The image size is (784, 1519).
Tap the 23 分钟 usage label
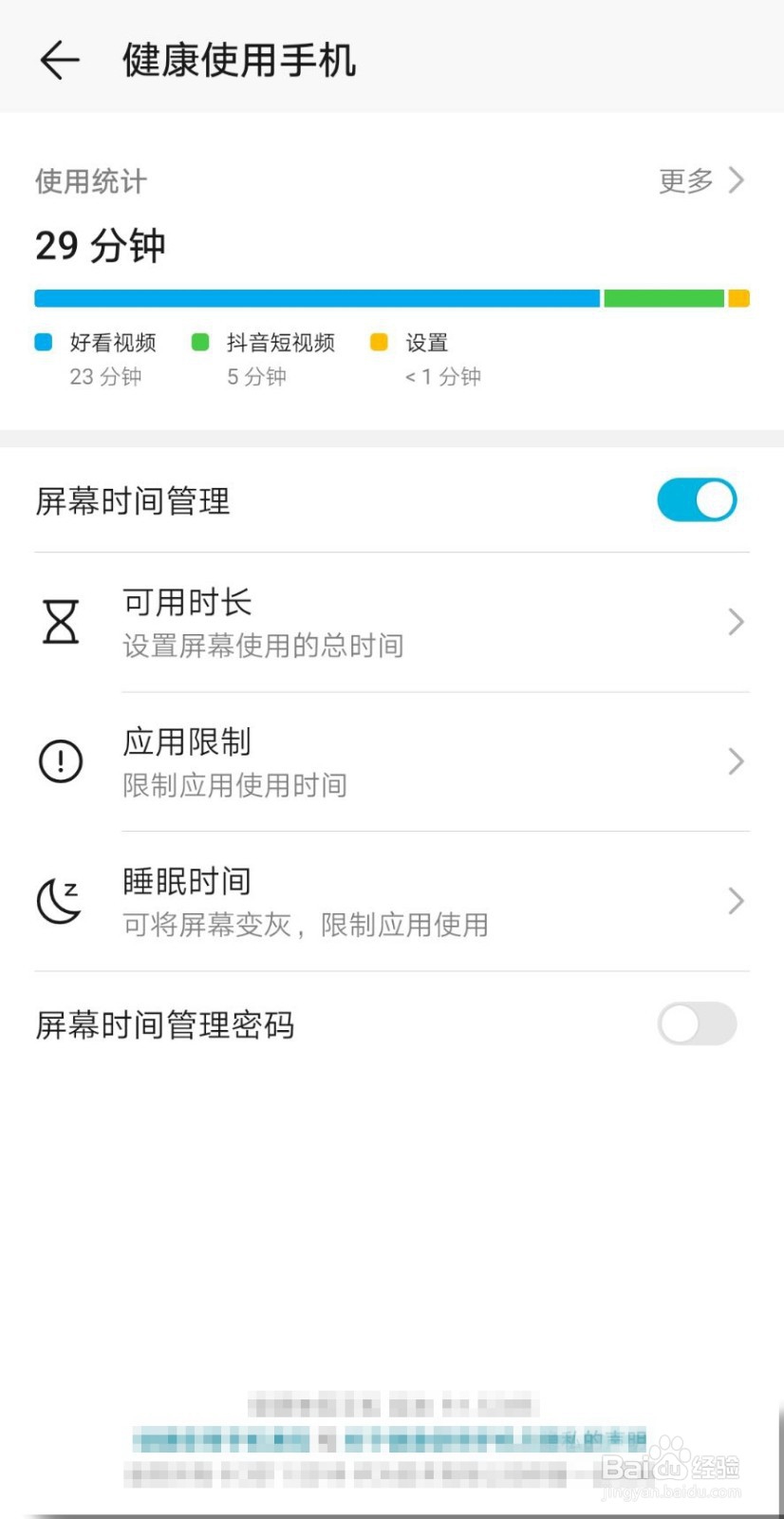104,377
